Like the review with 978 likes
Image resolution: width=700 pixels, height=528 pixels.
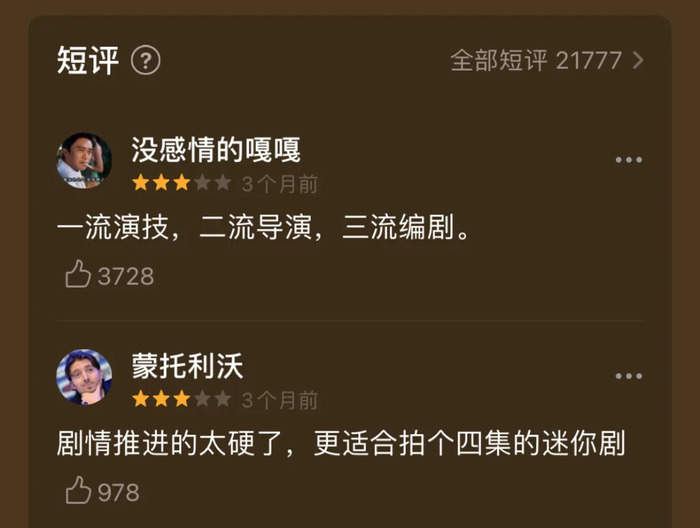[79, 491]
